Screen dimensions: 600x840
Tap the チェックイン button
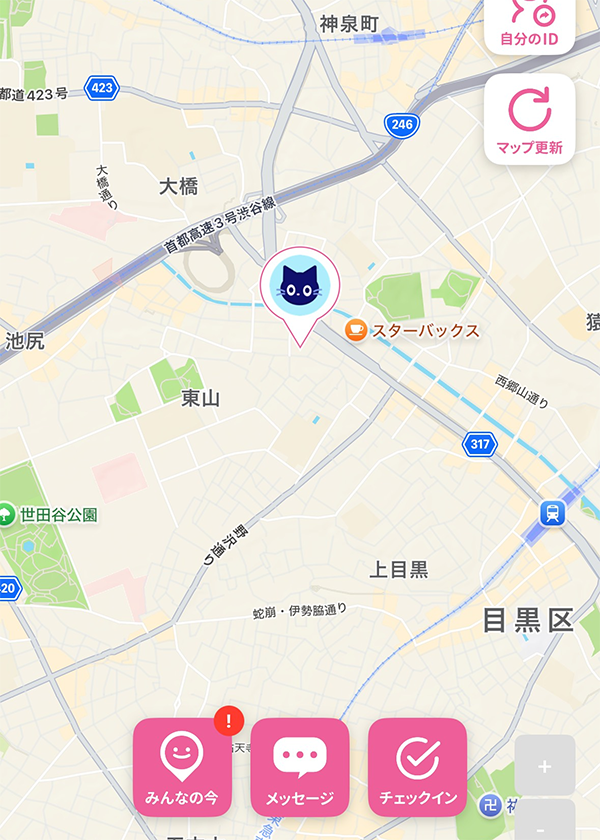click(x=418, y=767)
